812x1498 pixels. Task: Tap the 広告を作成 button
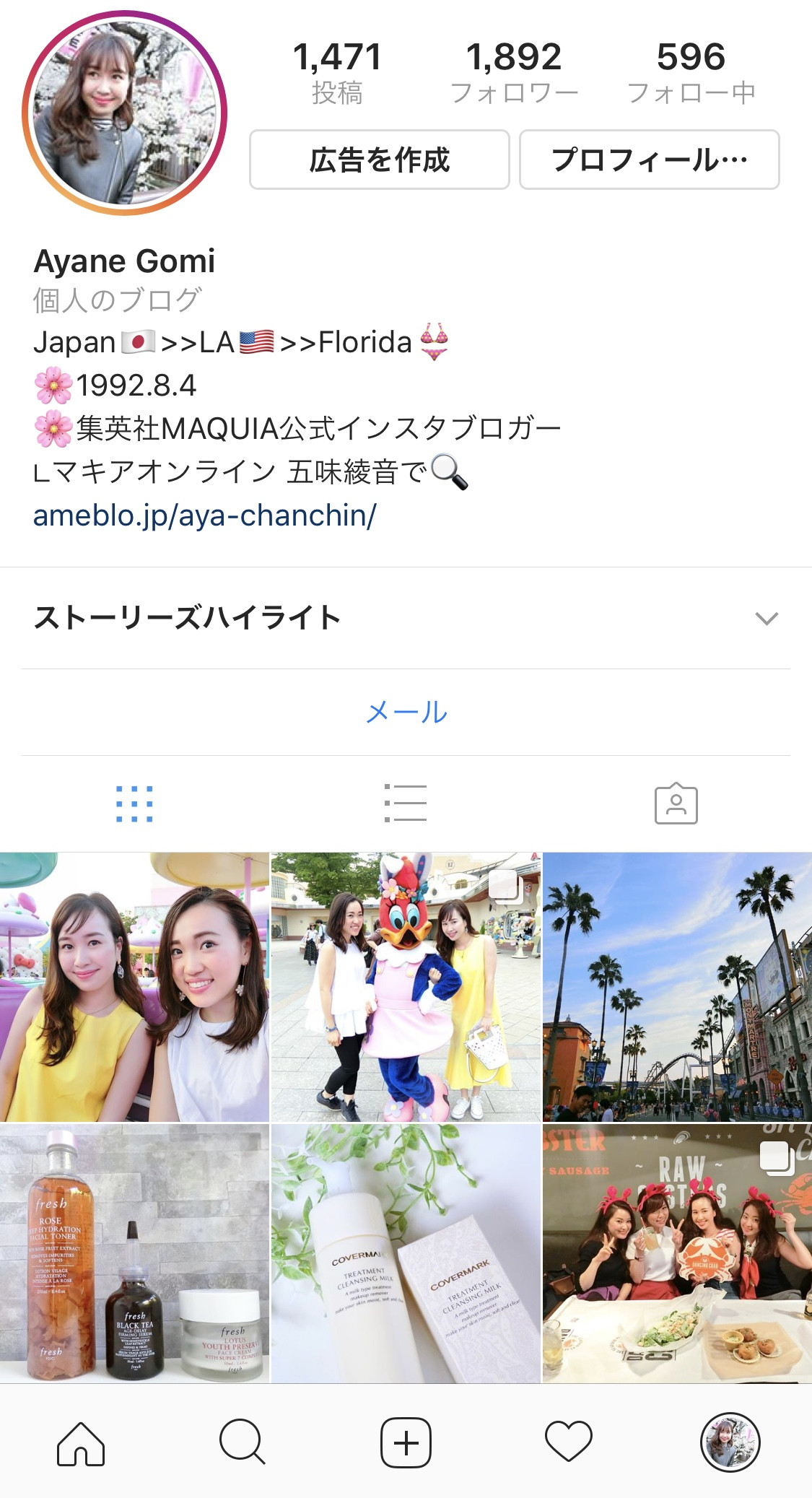(x=380, y=160)
